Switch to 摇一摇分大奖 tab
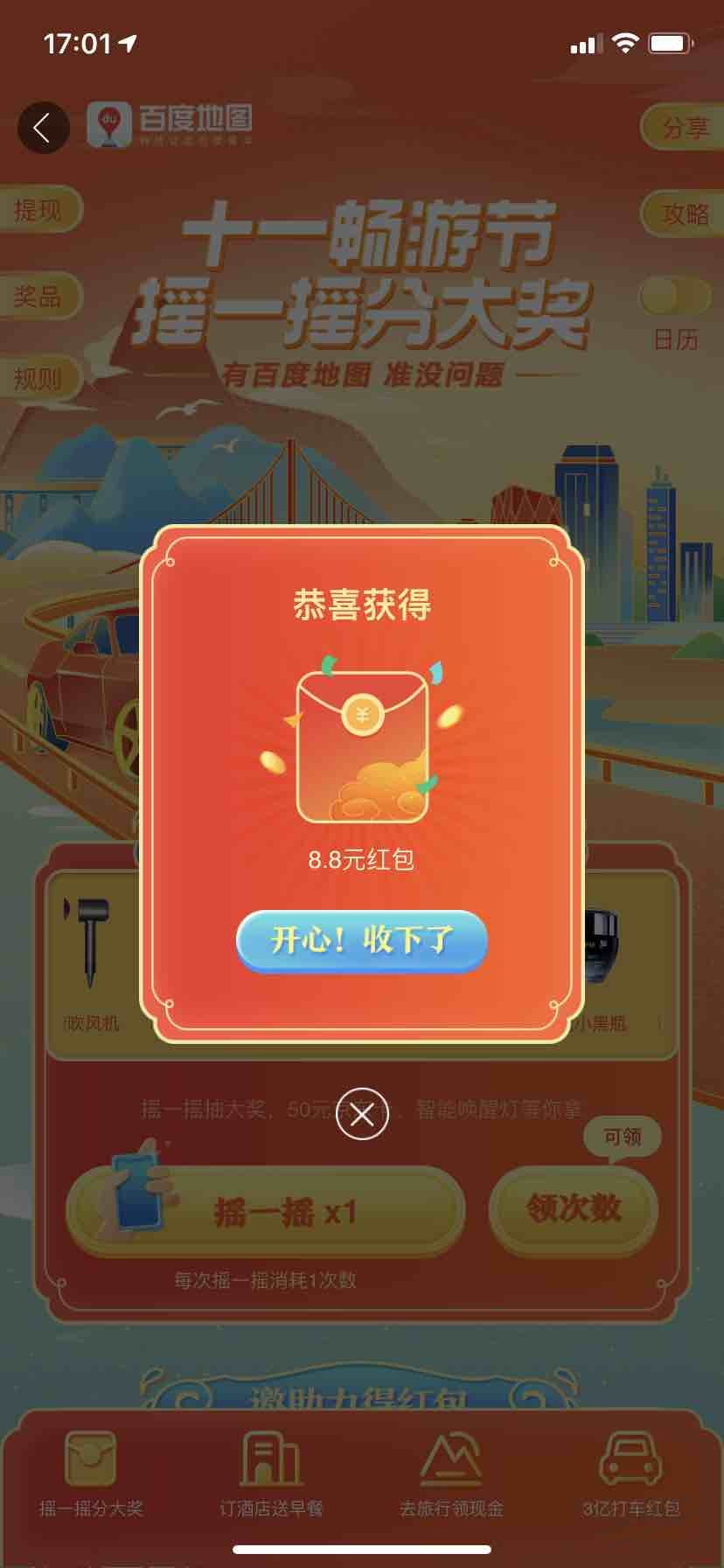Viewport: 724px width, 1568px height. pyautogui.click(x=91, y=1475)
